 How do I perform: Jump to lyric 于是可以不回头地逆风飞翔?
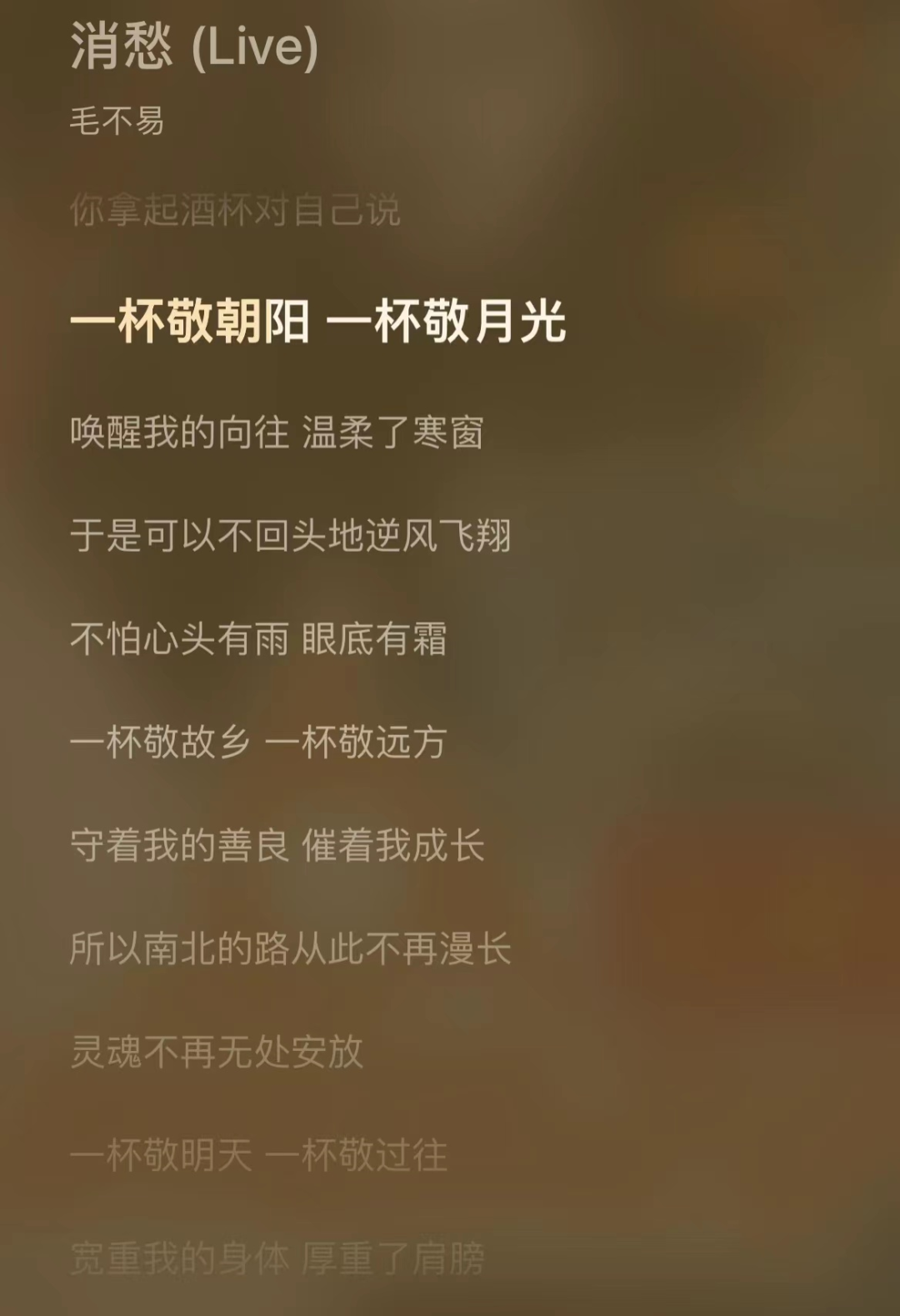[290, 536]
